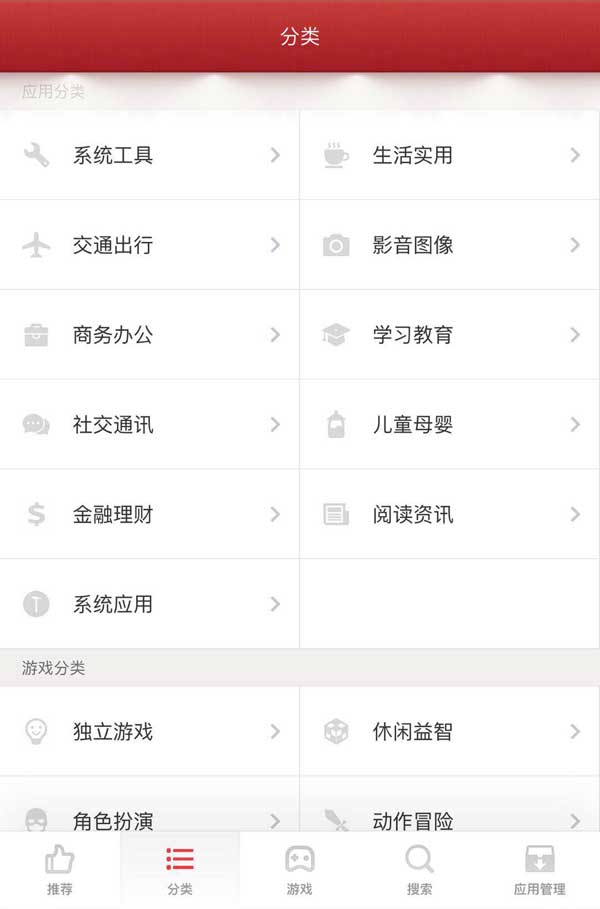Browse 动作冒险 games

[450, 816]
